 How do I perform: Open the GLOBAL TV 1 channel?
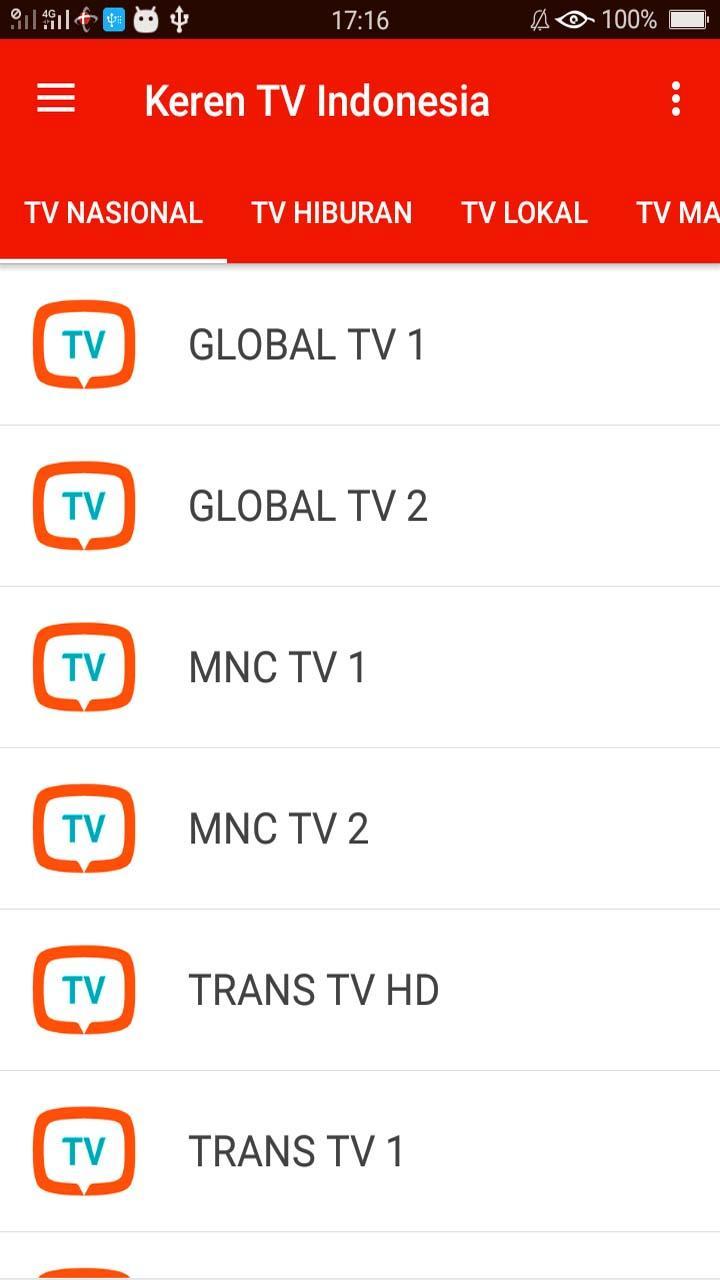coord(360,345)
